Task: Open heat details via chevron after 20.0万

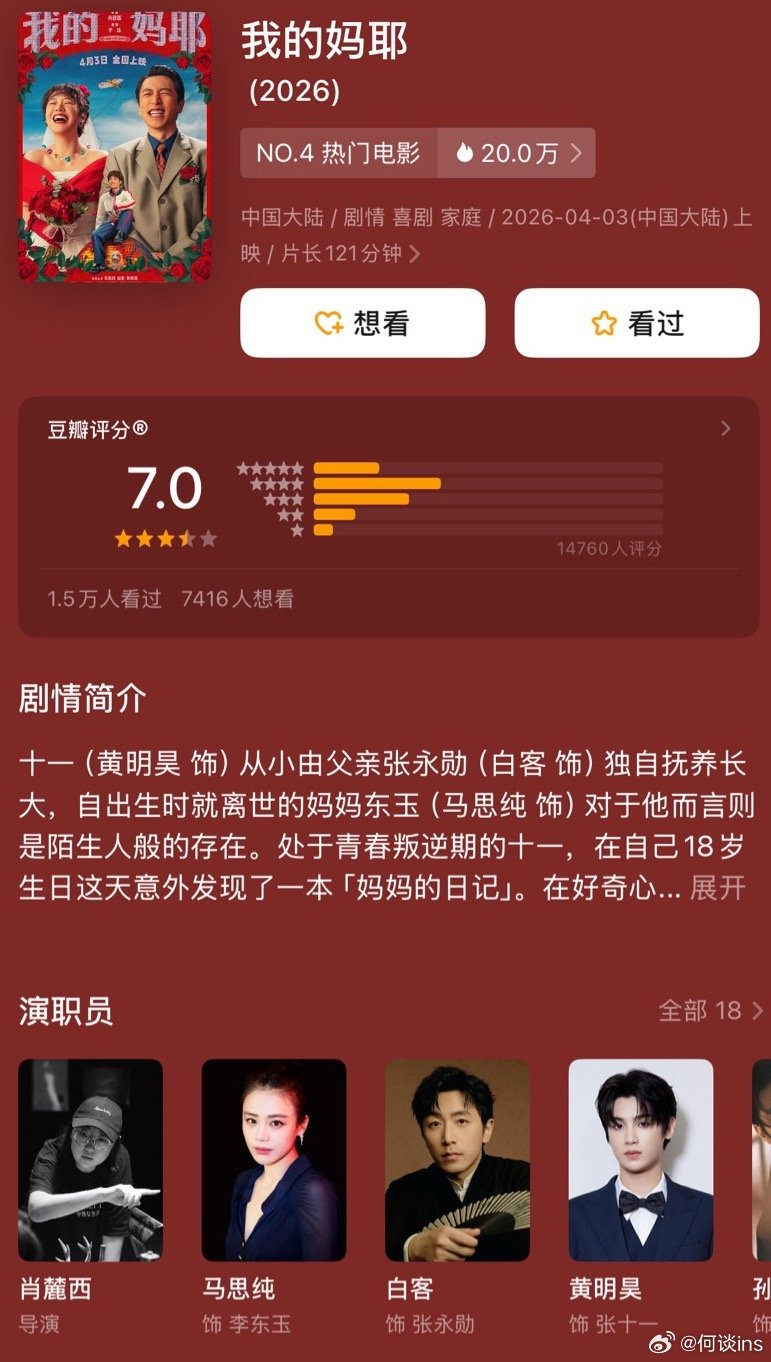Action: point(578,153)
